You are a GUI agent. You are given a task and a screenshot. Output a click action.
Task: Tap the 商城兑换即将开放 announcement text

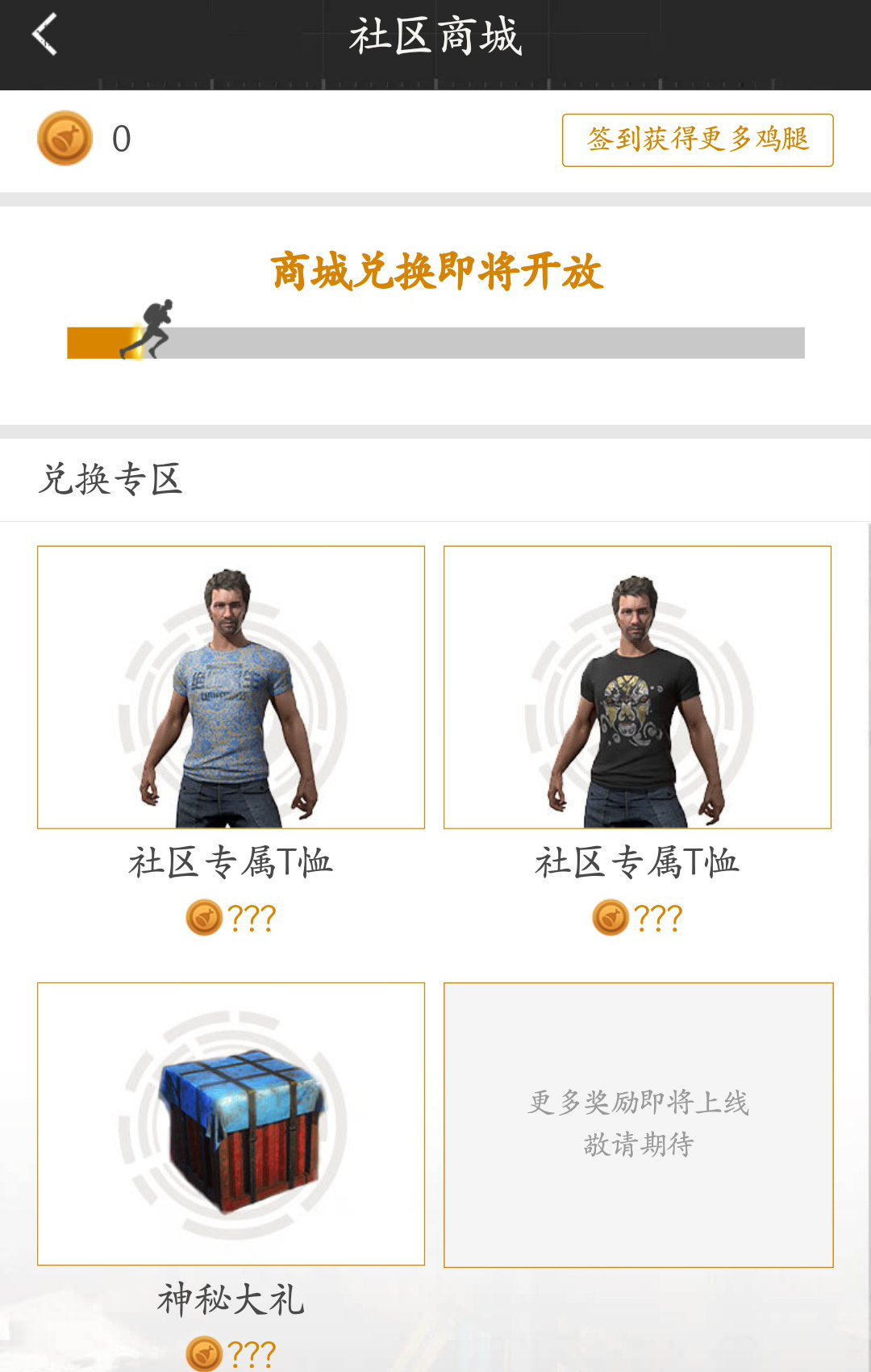(435, 270)
